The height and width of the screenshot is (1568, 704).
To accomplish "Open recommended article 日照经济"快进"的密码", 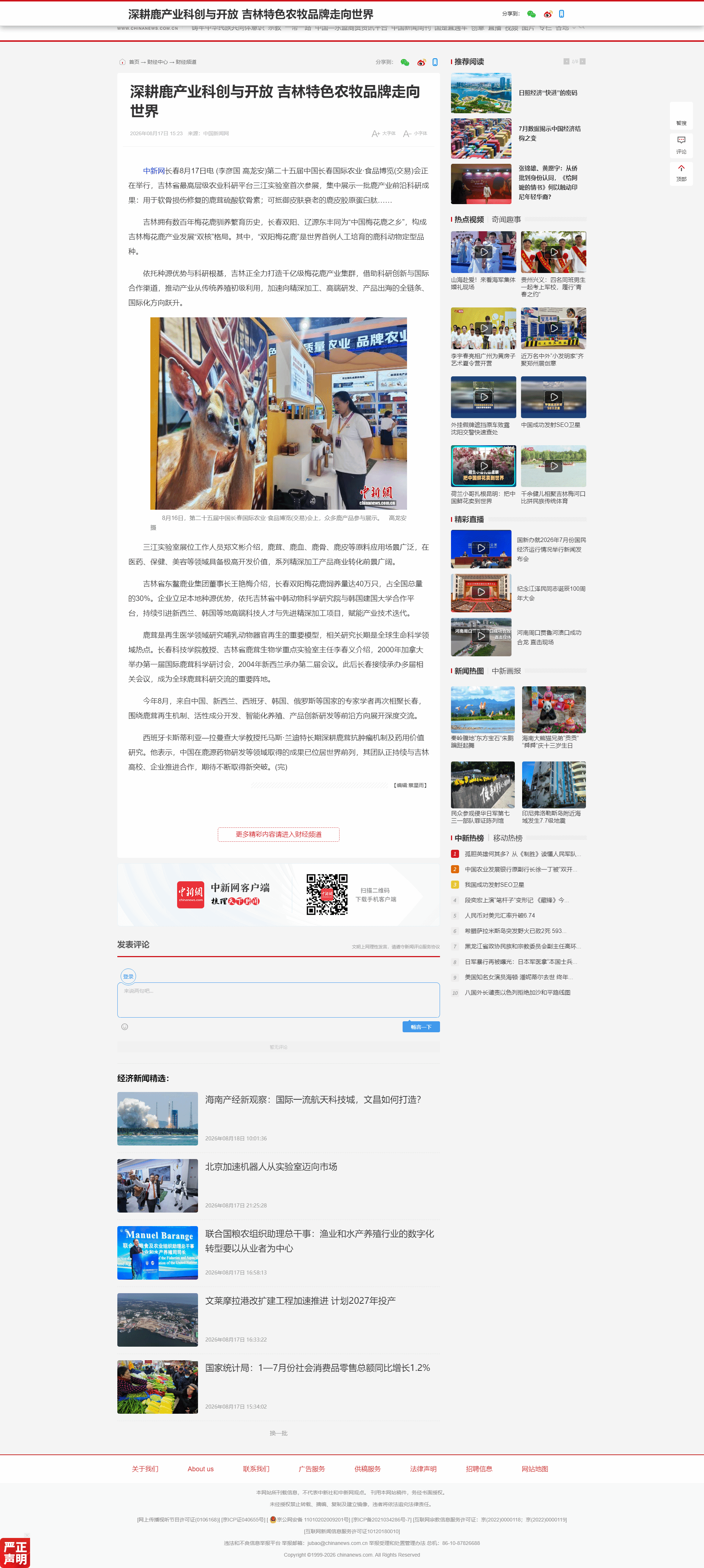I will (x=547, y=93).
